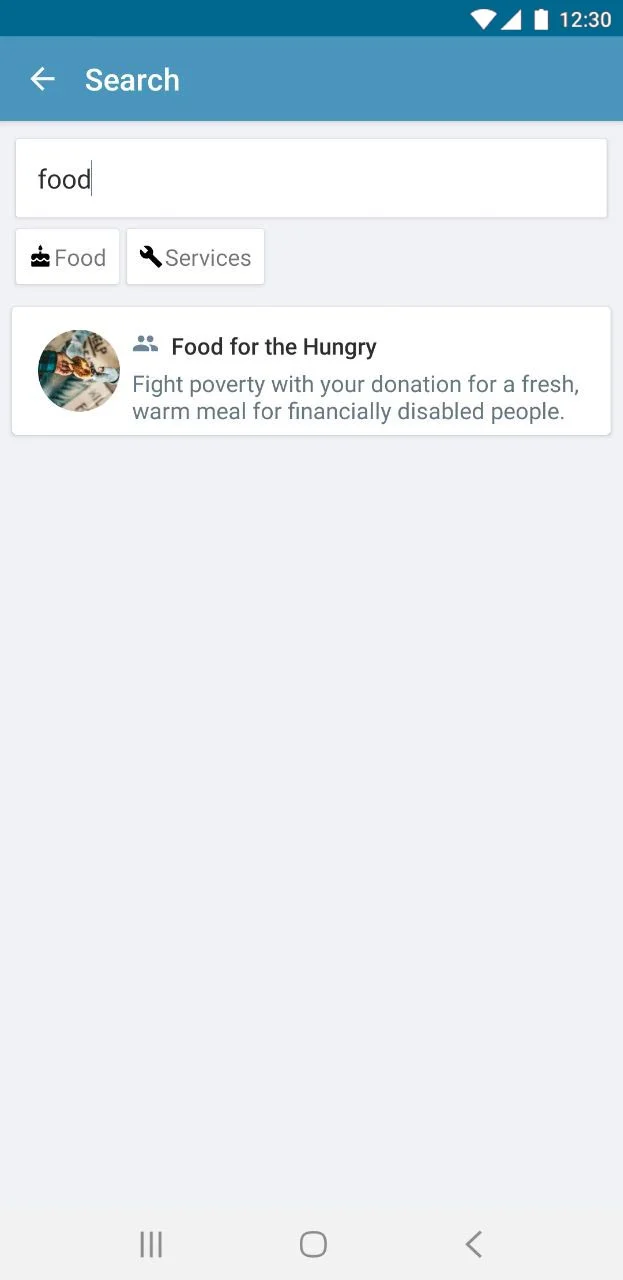The height and width of the screenshot is (1280, 623).
Task: Filter results by the Food chip
Action: (x=68, y=257)
